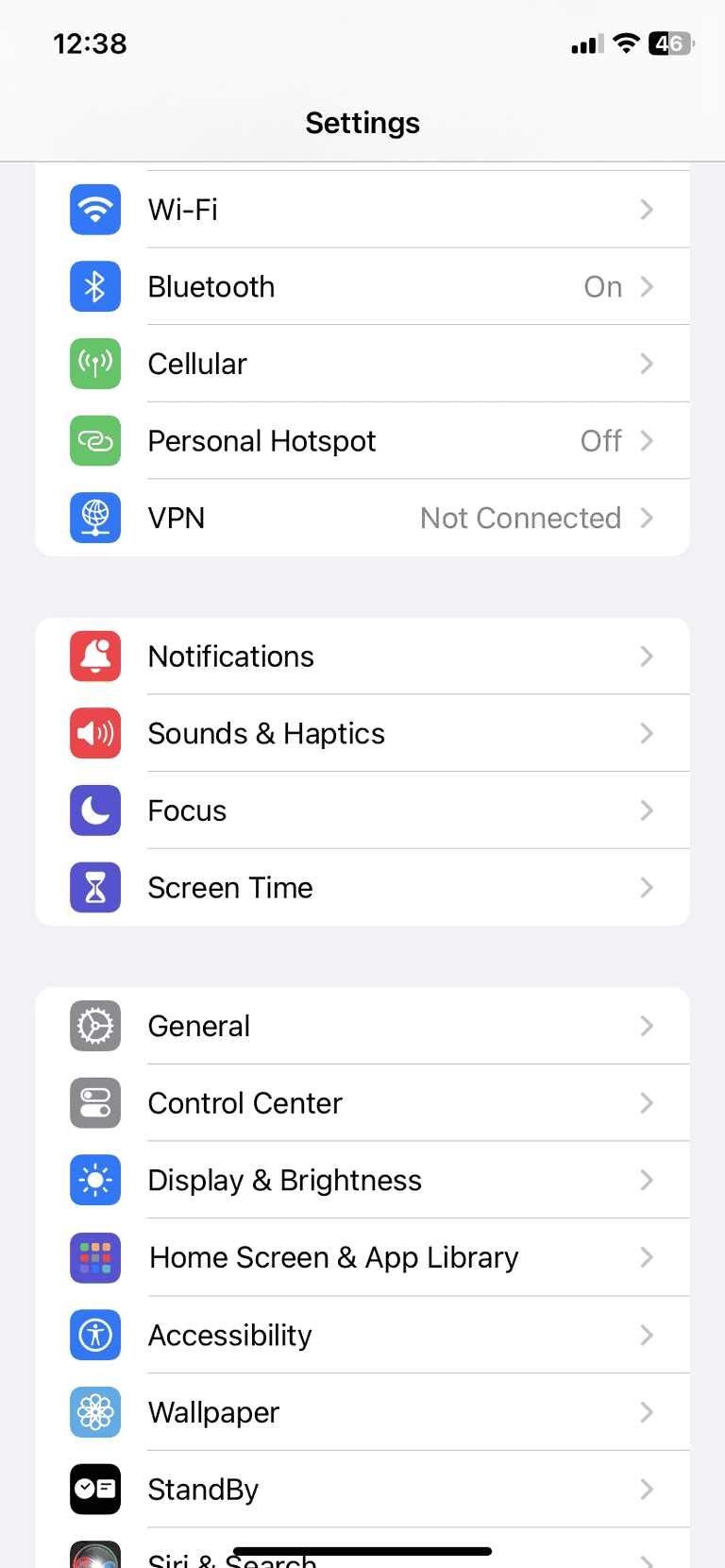Screen dimensions: 725x1568
Task: Open VPN details using the chevron
Action: 647,518
